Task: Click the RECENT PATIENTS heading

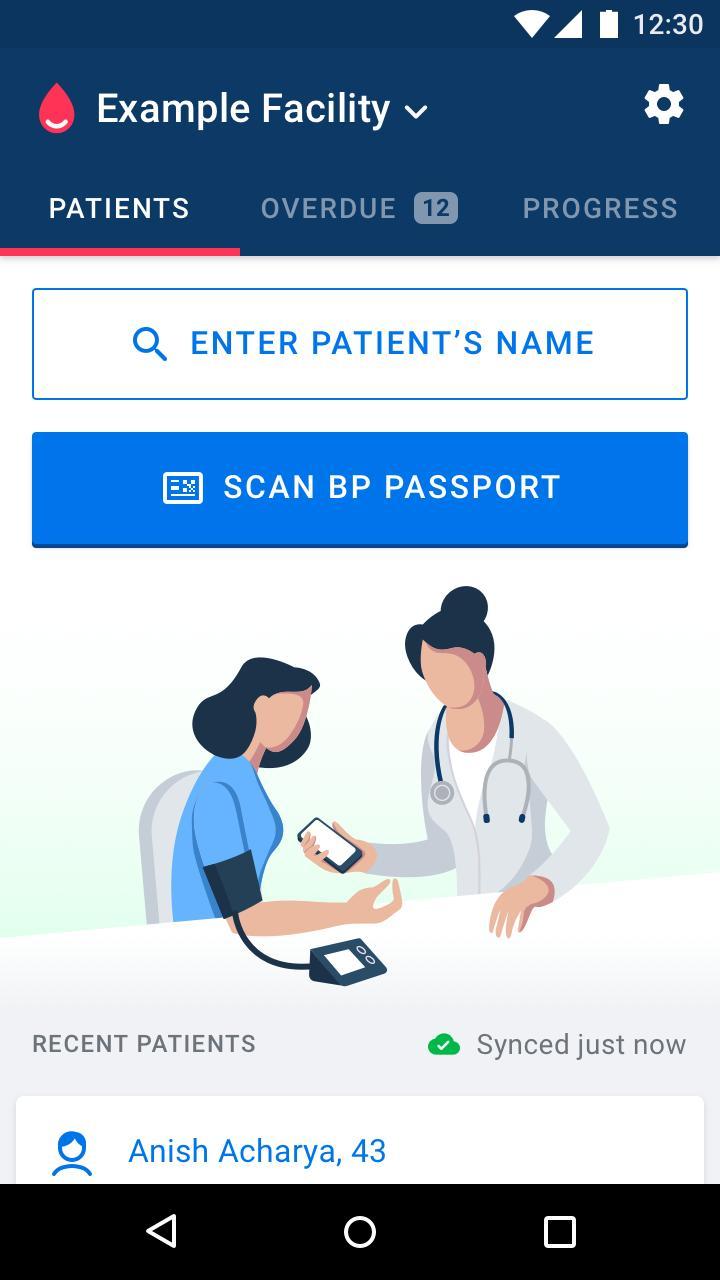Action: (143, 1044)
